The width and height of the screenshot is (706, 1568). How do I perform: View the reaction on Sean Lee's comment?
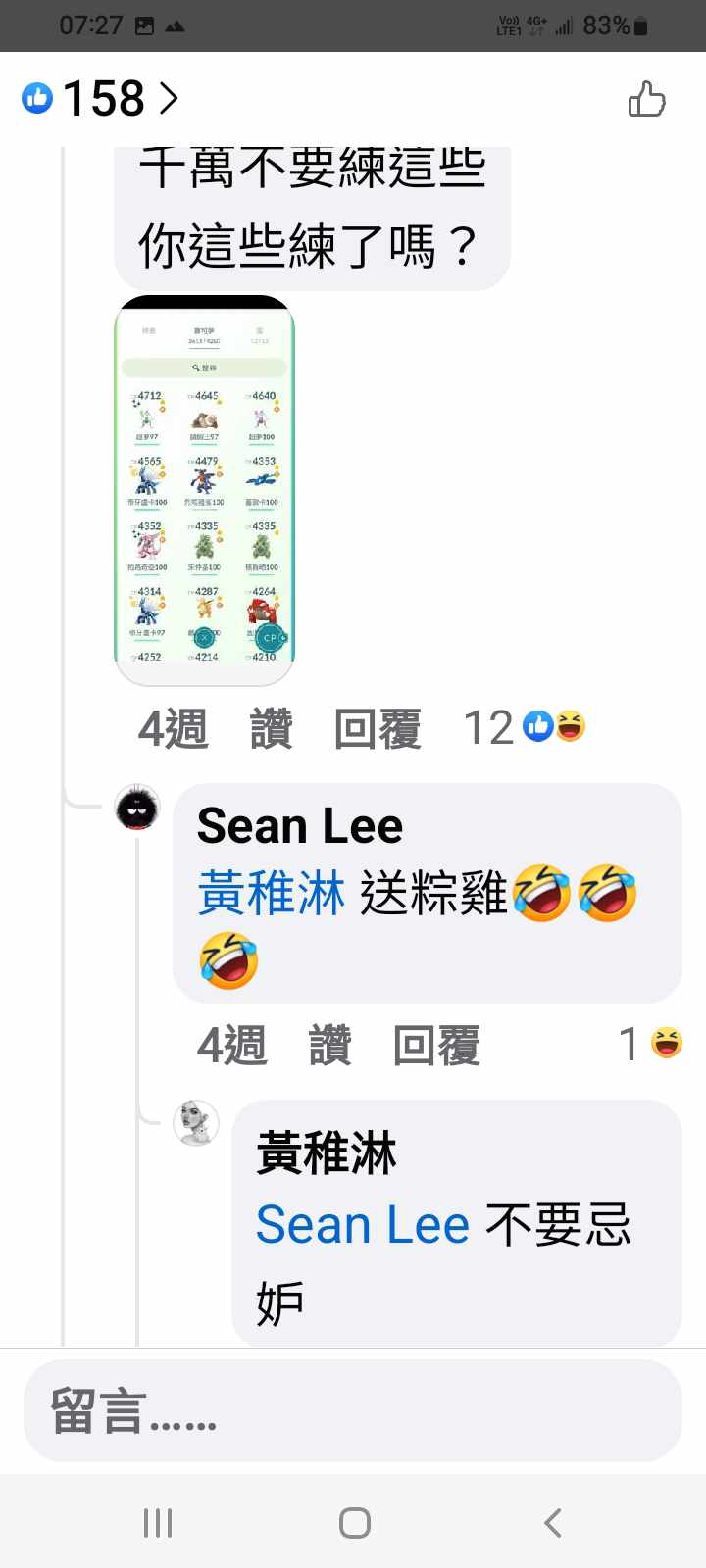click(x=651, y=1044)
